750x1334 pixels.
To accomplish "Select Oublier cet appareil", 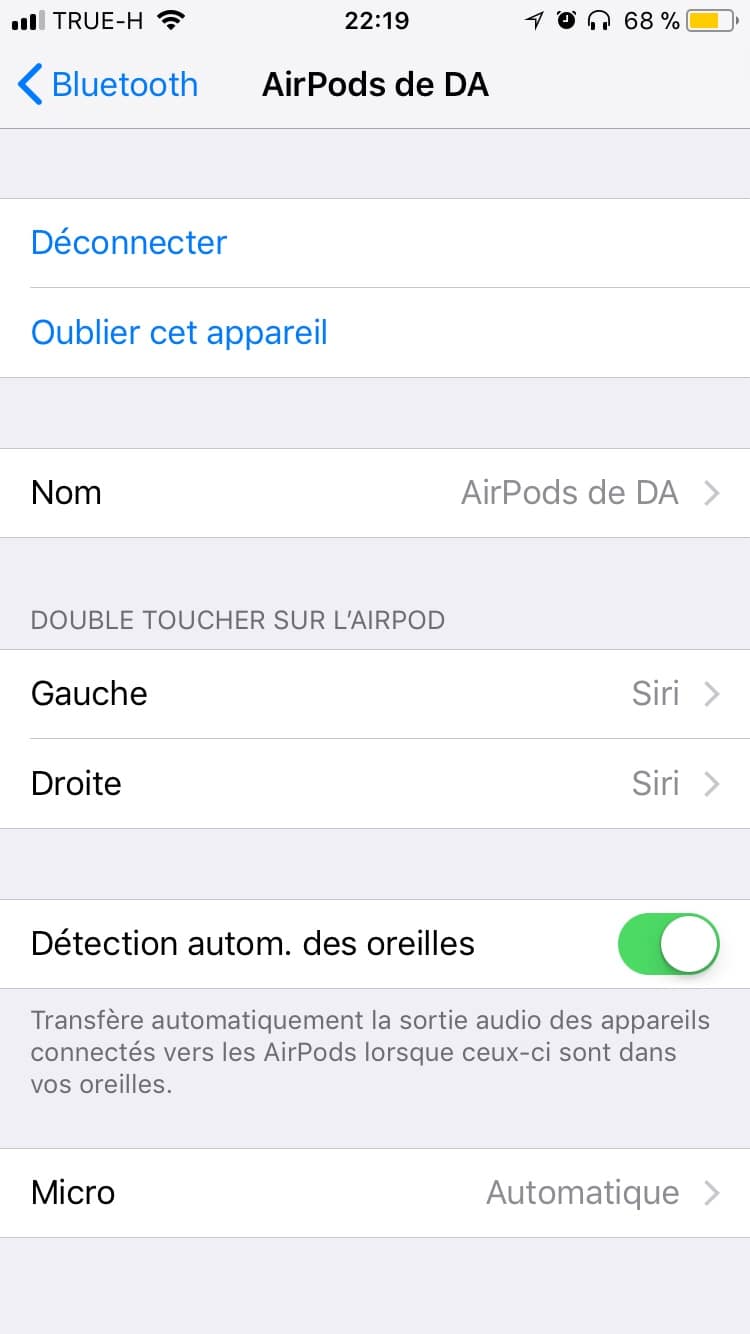I will 180,332.
